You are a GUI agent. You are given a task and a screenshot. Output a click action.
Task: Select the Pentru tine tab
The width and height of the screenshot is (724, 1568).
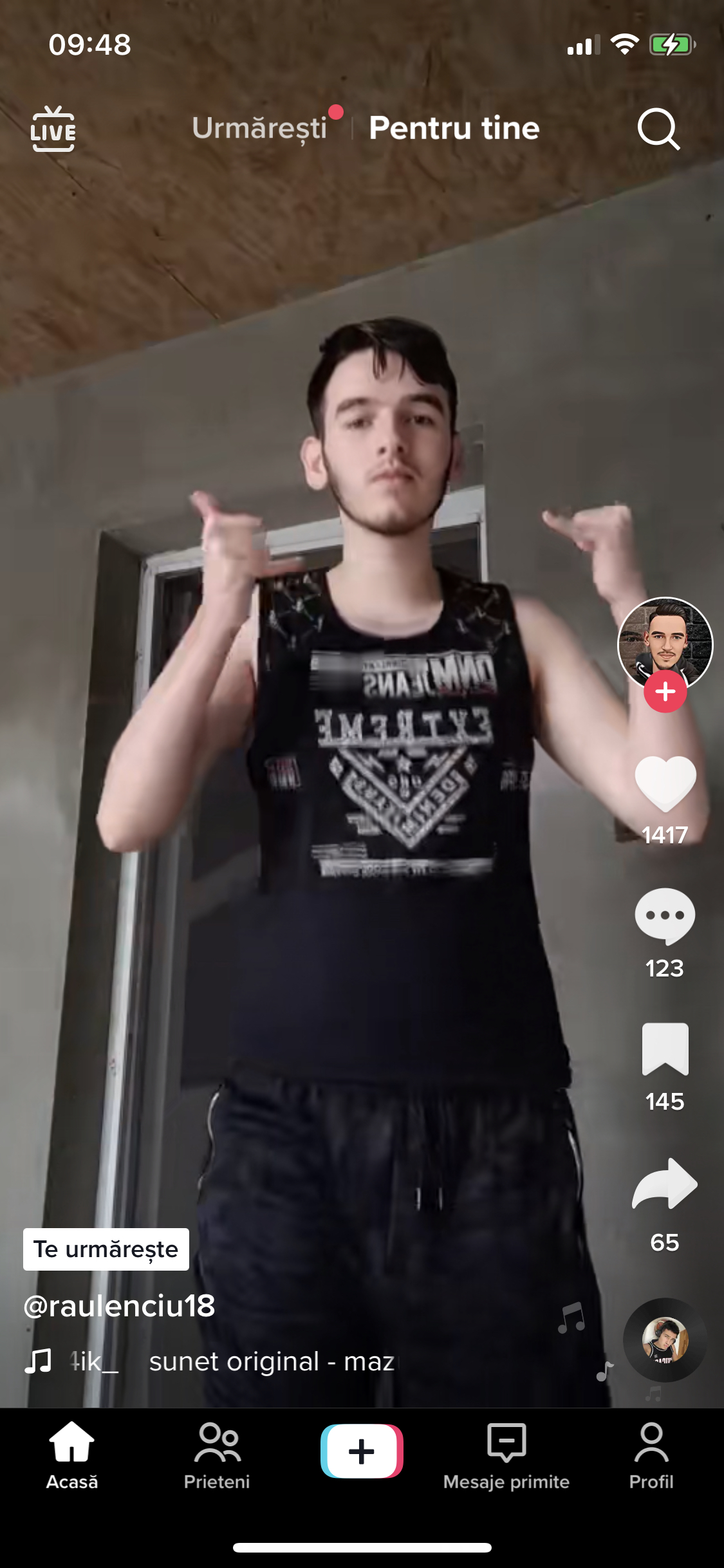click(x=454, y=128)
